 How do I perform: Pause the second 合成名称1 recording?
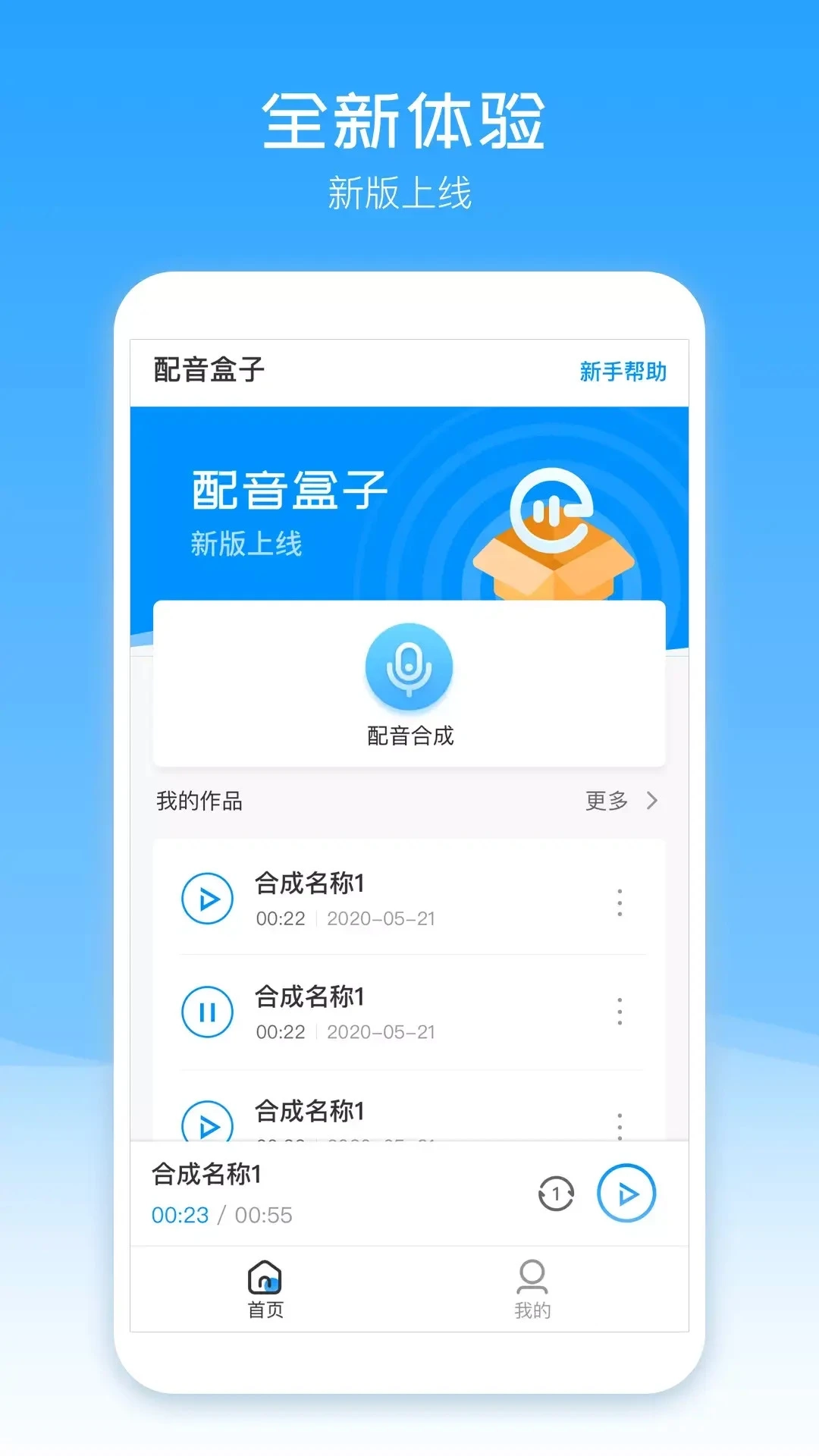(x=208, y=1012)
